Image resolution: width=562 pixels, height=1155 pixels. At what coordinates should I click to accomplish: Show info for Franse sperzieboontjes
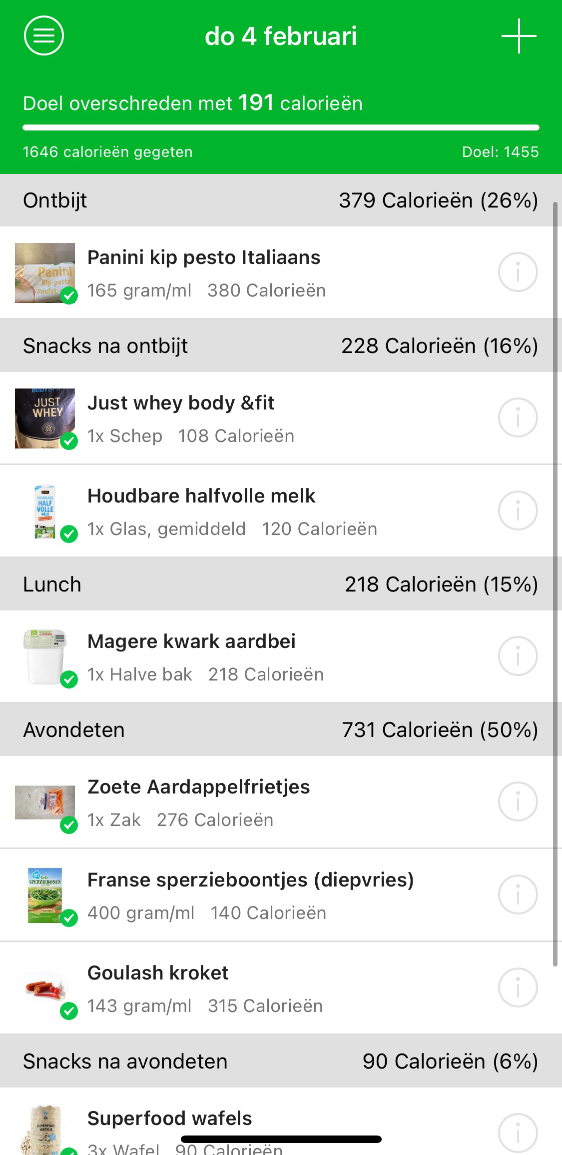pyautogui.click(x=518, y=894)
